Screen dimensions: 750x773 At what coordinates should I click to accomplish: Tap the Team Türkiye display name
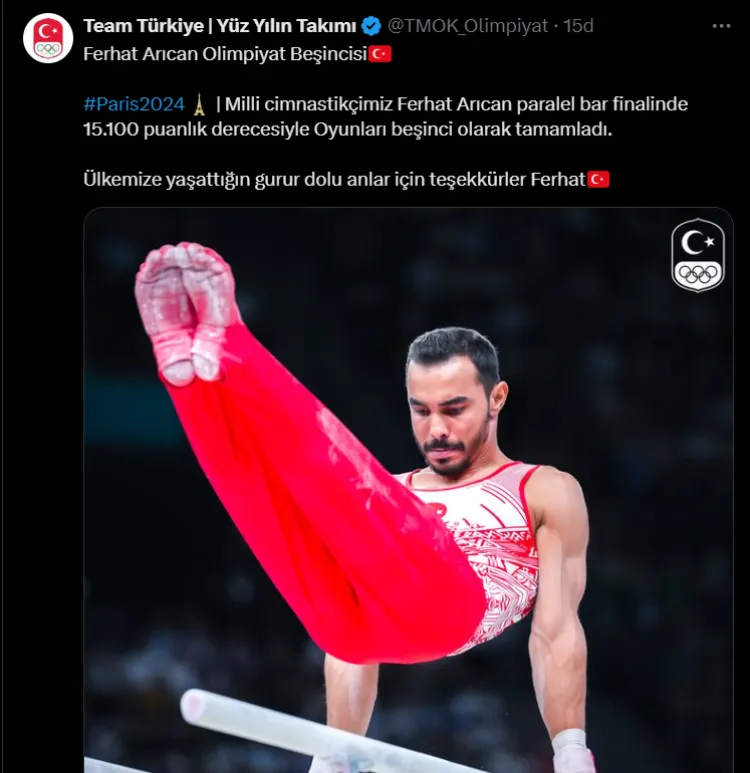pos(219,25)
